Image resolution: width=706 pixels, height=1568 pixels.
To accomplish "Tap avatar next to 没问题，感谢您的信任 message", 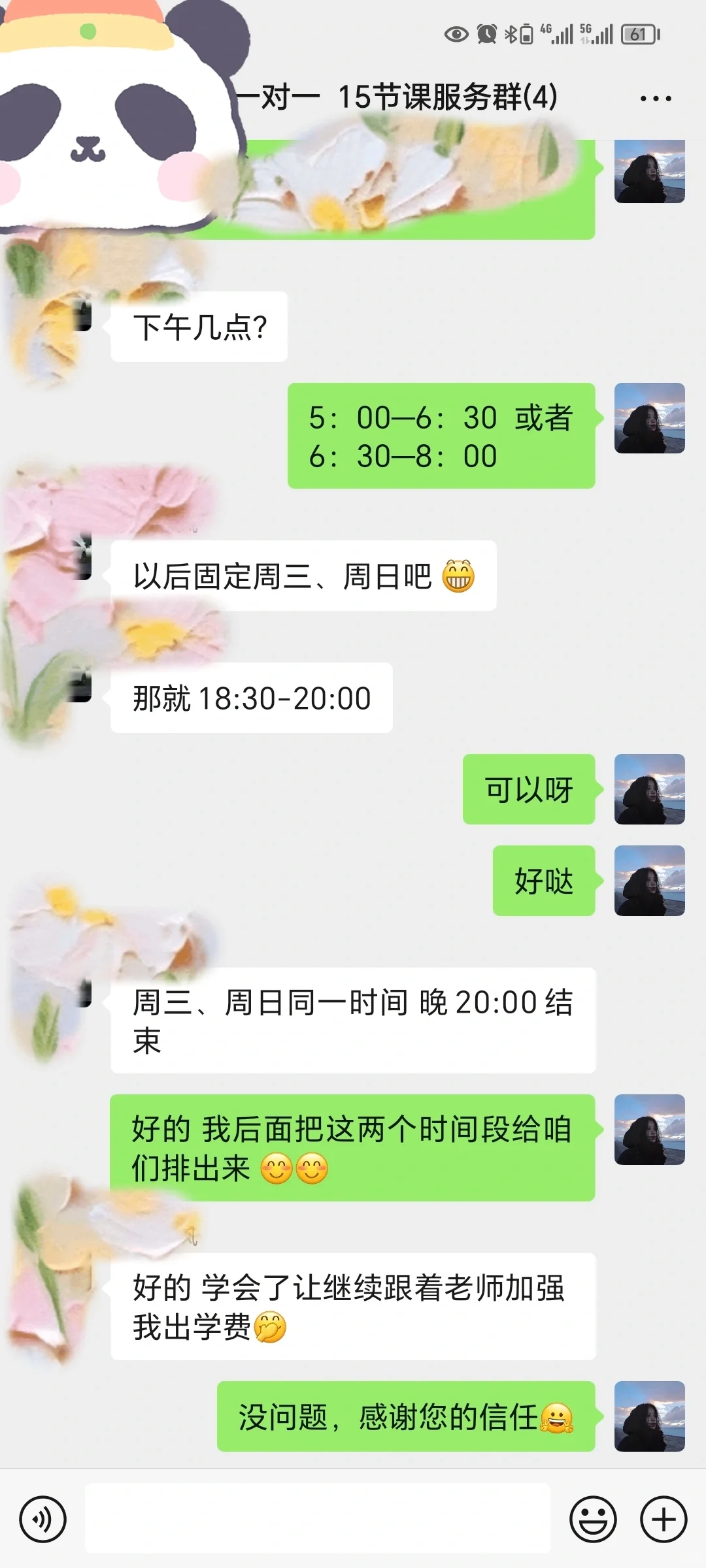I will click(650, 1416).
